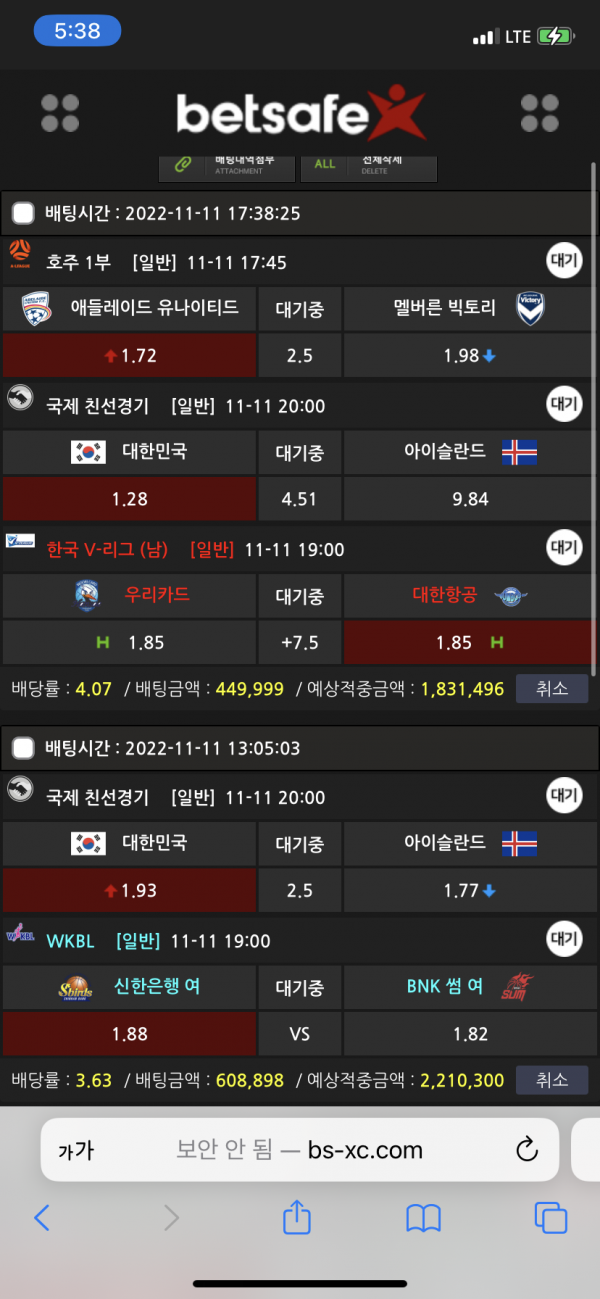Image resolution: width=600 pixels, height=1299 pixels.
Task: Cancel the bet with stake 608,898
Action: click(x=551, y=1080)
